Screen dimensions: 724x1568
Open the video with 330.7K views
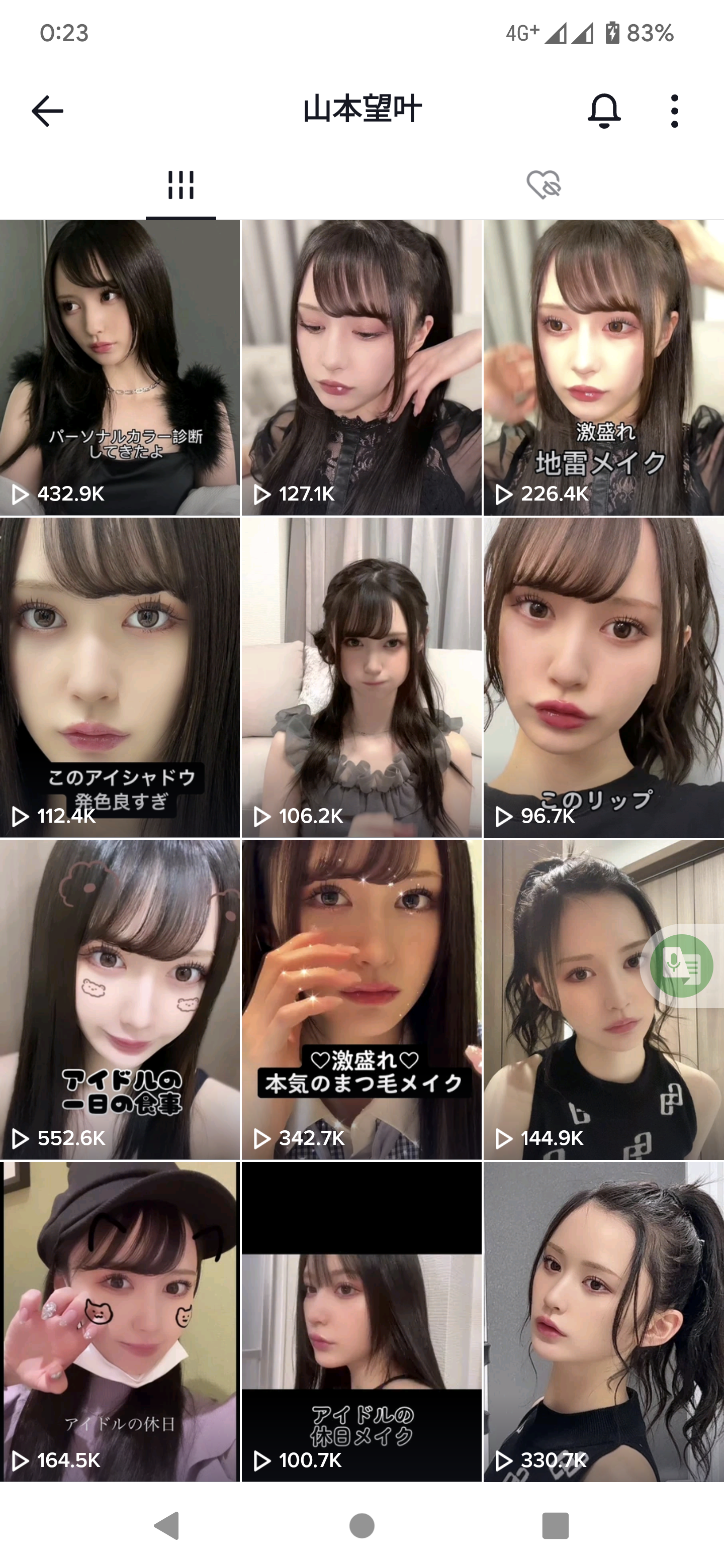tap(603, 1321)
